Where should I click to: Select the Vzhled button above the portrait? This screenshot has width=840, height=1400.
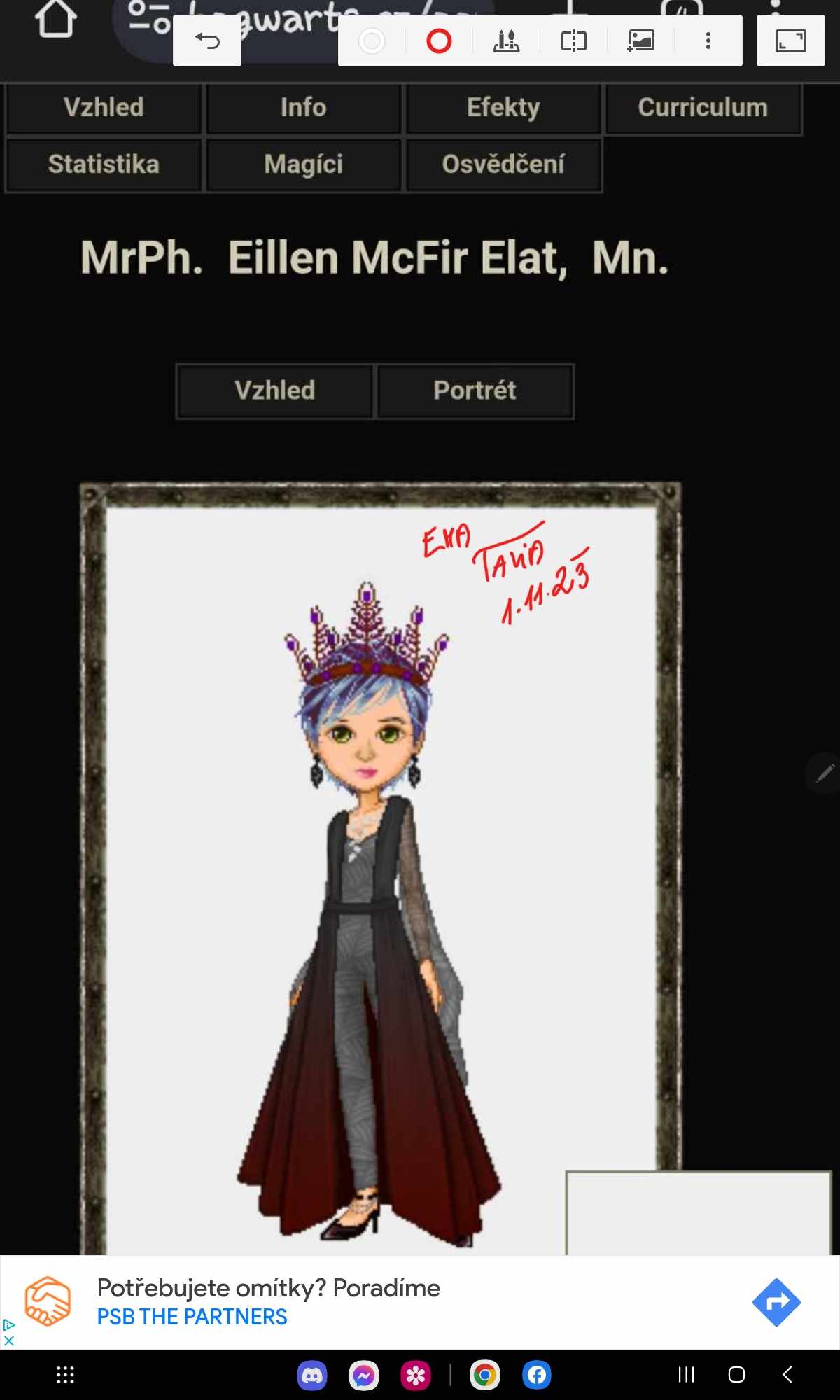tap(274, 391)
